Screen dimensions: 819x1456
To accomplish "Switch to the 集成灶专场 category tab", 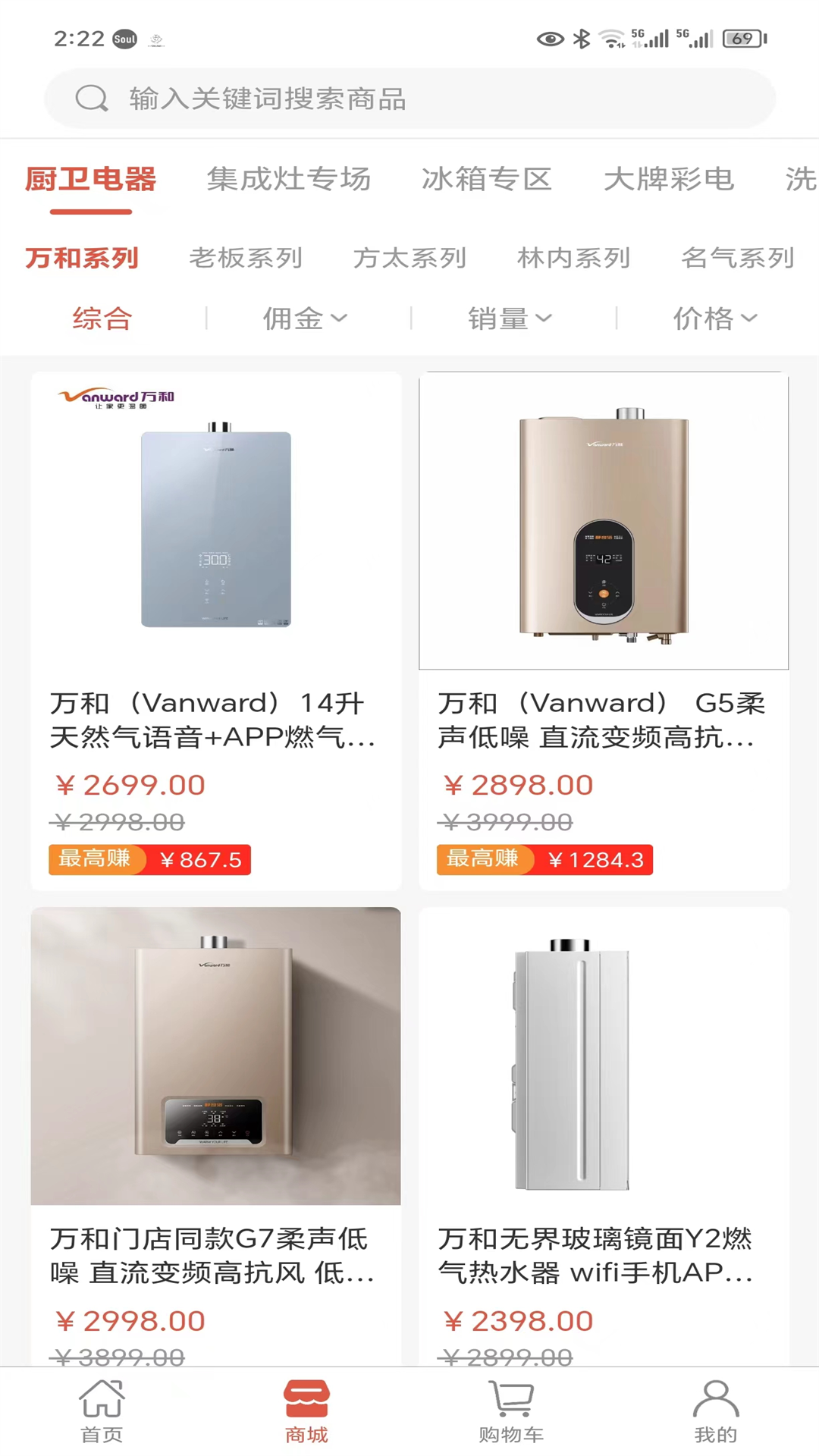I will pyautogui.click(x=288, y=180).
